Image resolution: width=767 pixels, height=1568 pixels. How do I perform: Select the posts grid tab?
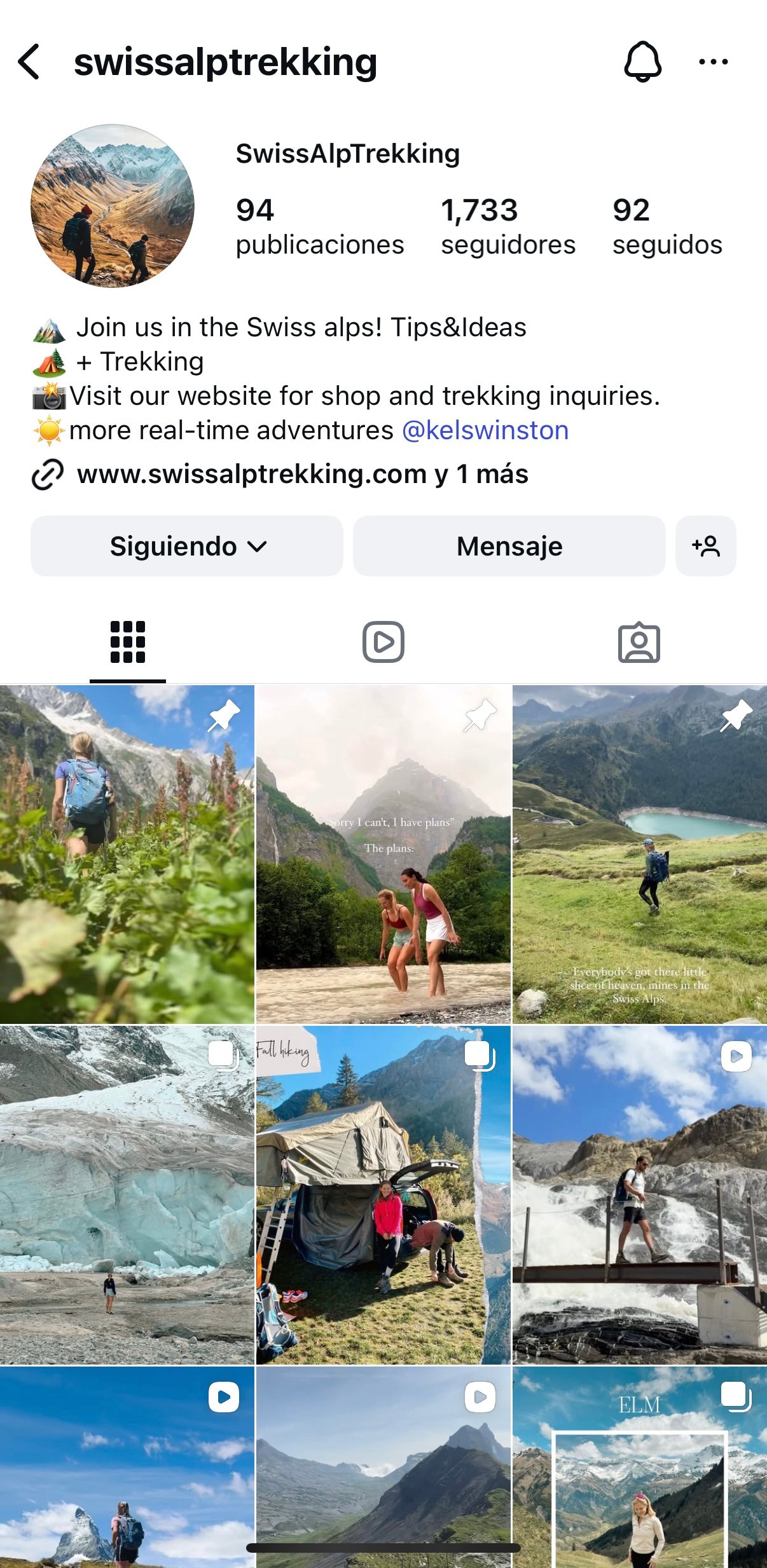pos(128,642)
